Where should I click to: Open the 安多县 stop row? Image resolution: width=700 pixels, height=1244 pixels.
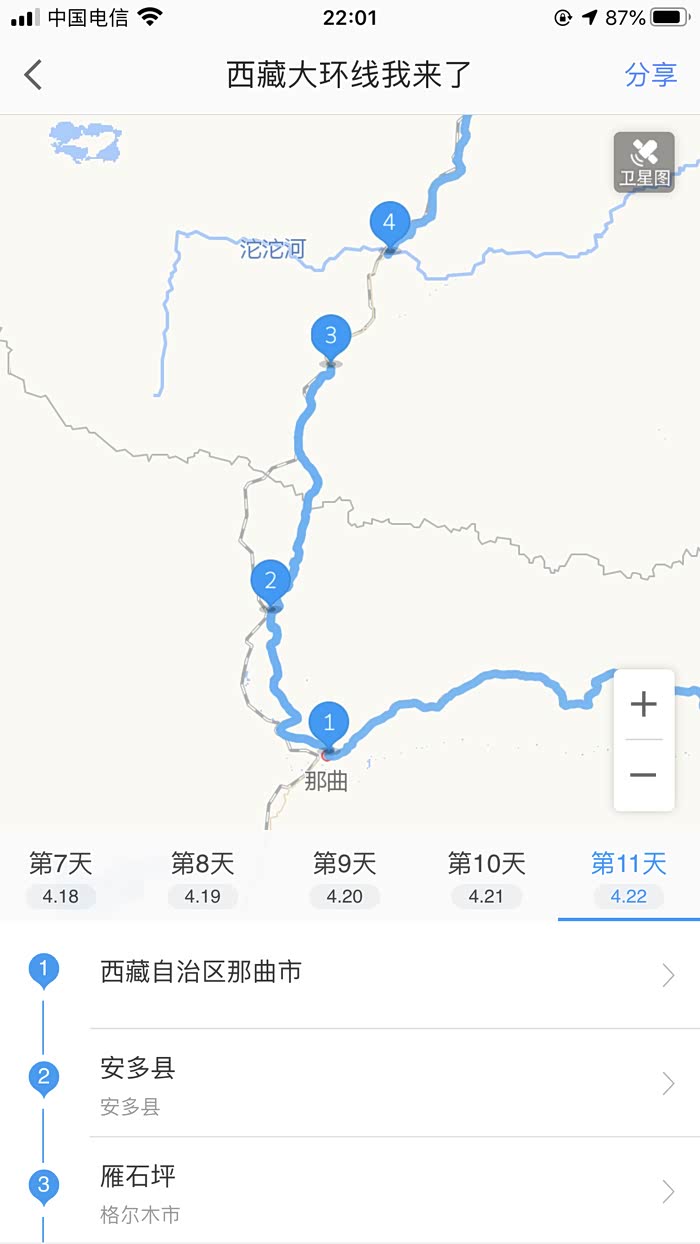380,1083
